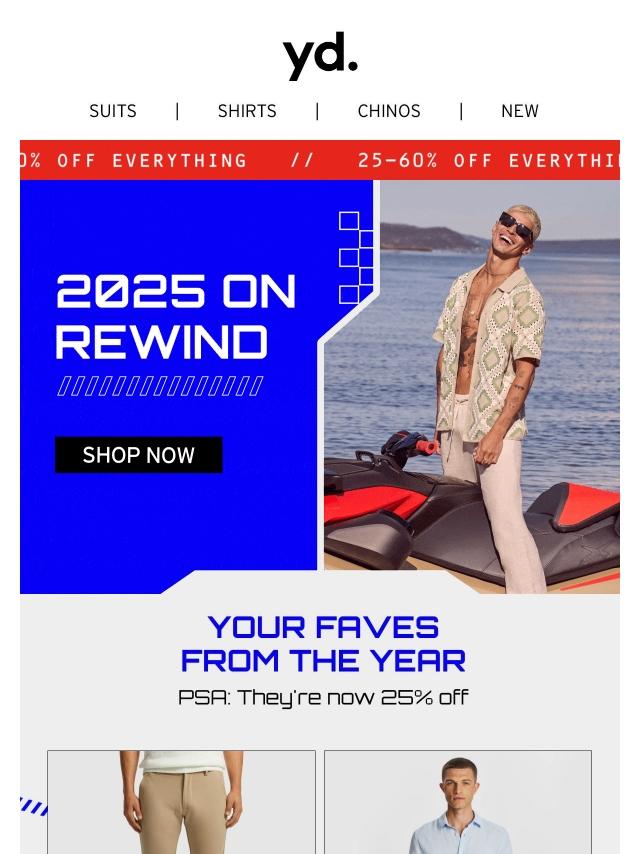Screen dimensions: 640x854
Task: View the NEW arrivals link
Action: coord(519,111)
